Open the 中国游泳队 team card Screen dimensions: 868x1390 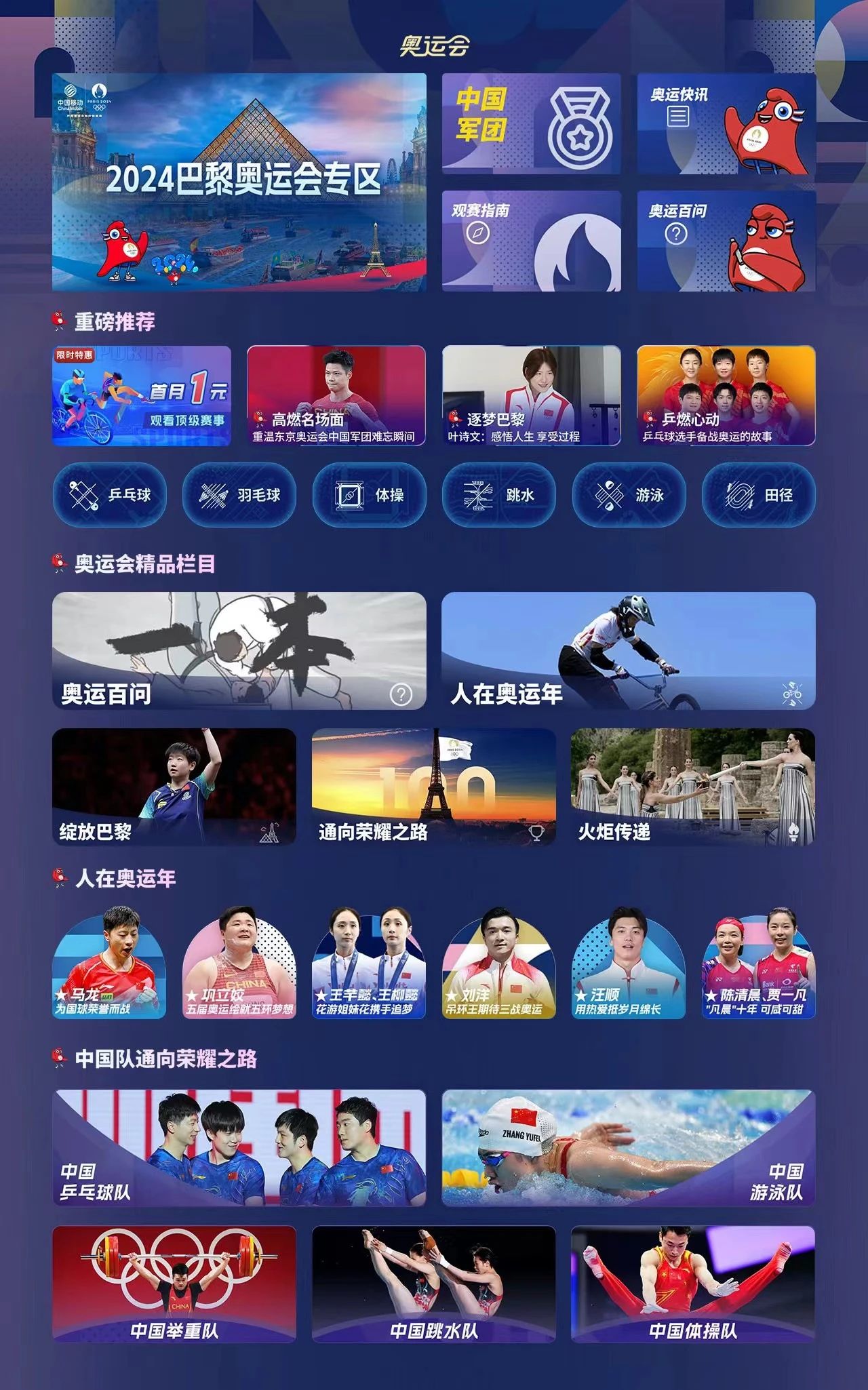(x=628, y=1148)
